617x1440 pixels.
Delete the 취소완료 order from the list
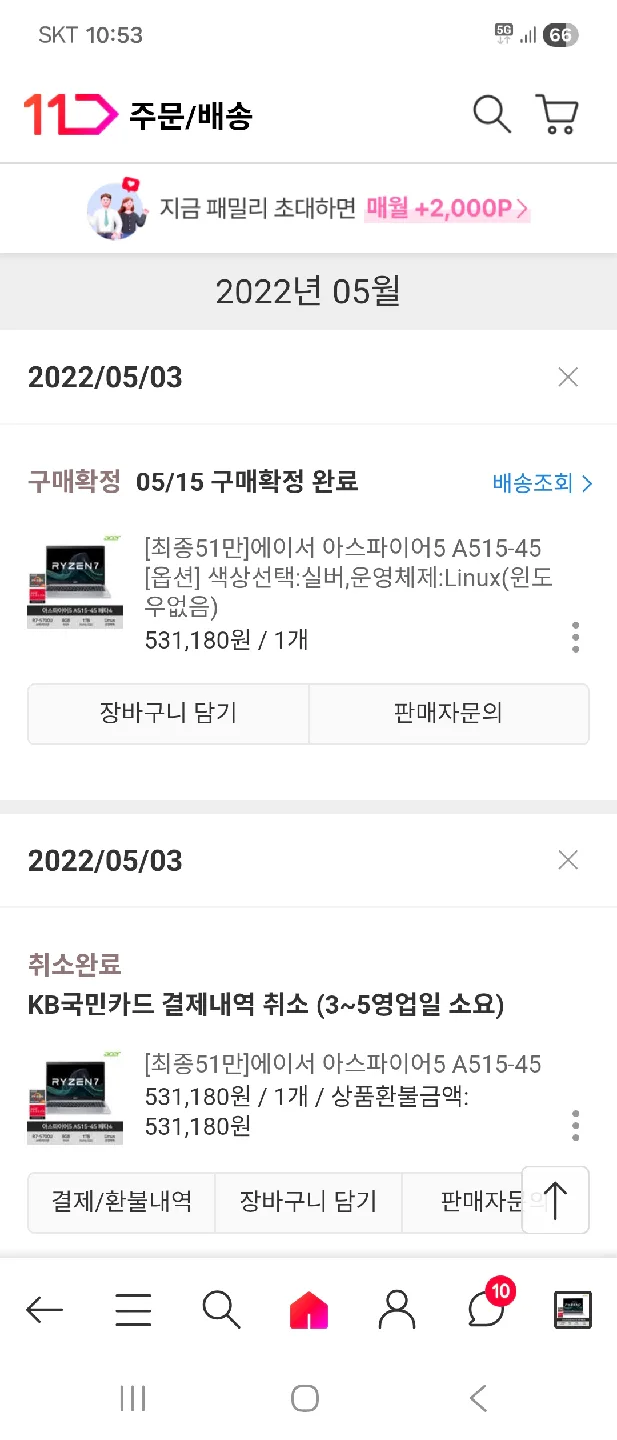pos(568,860)
